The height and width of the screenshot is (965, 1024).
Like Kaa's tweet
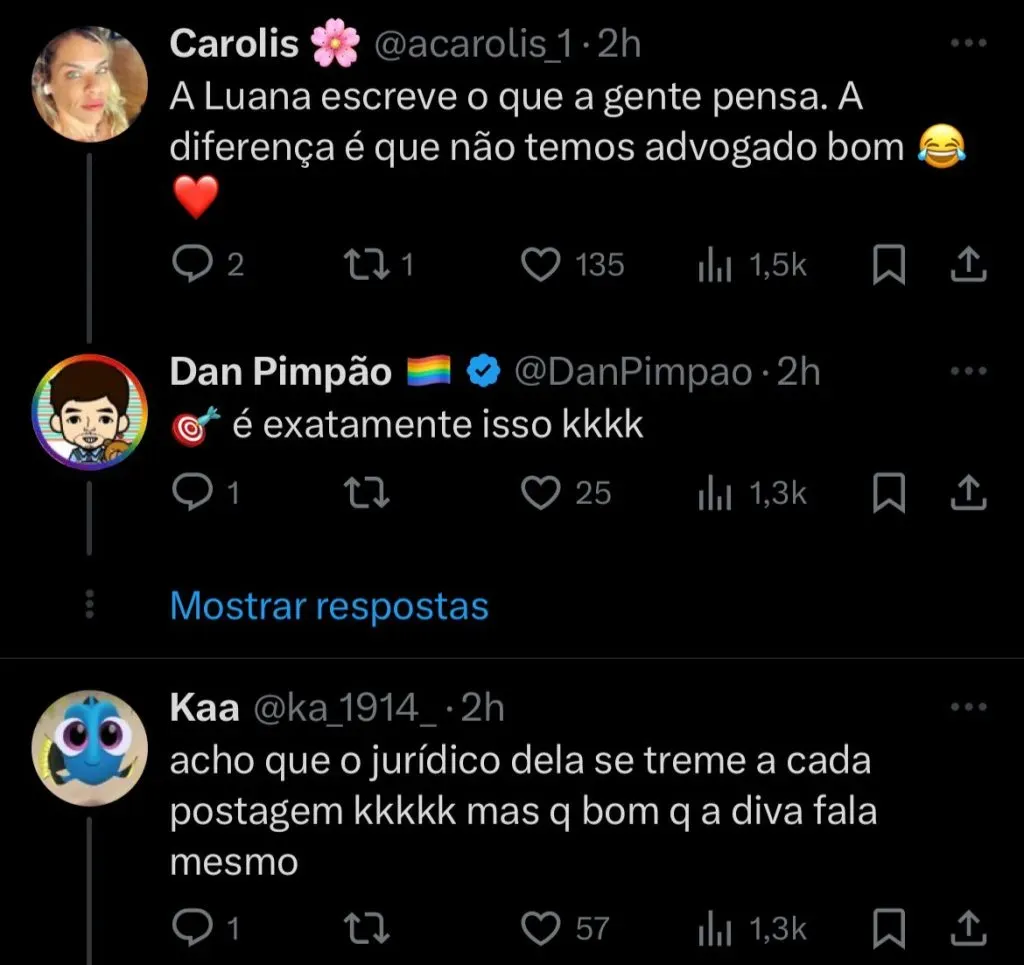click(542, 929)
